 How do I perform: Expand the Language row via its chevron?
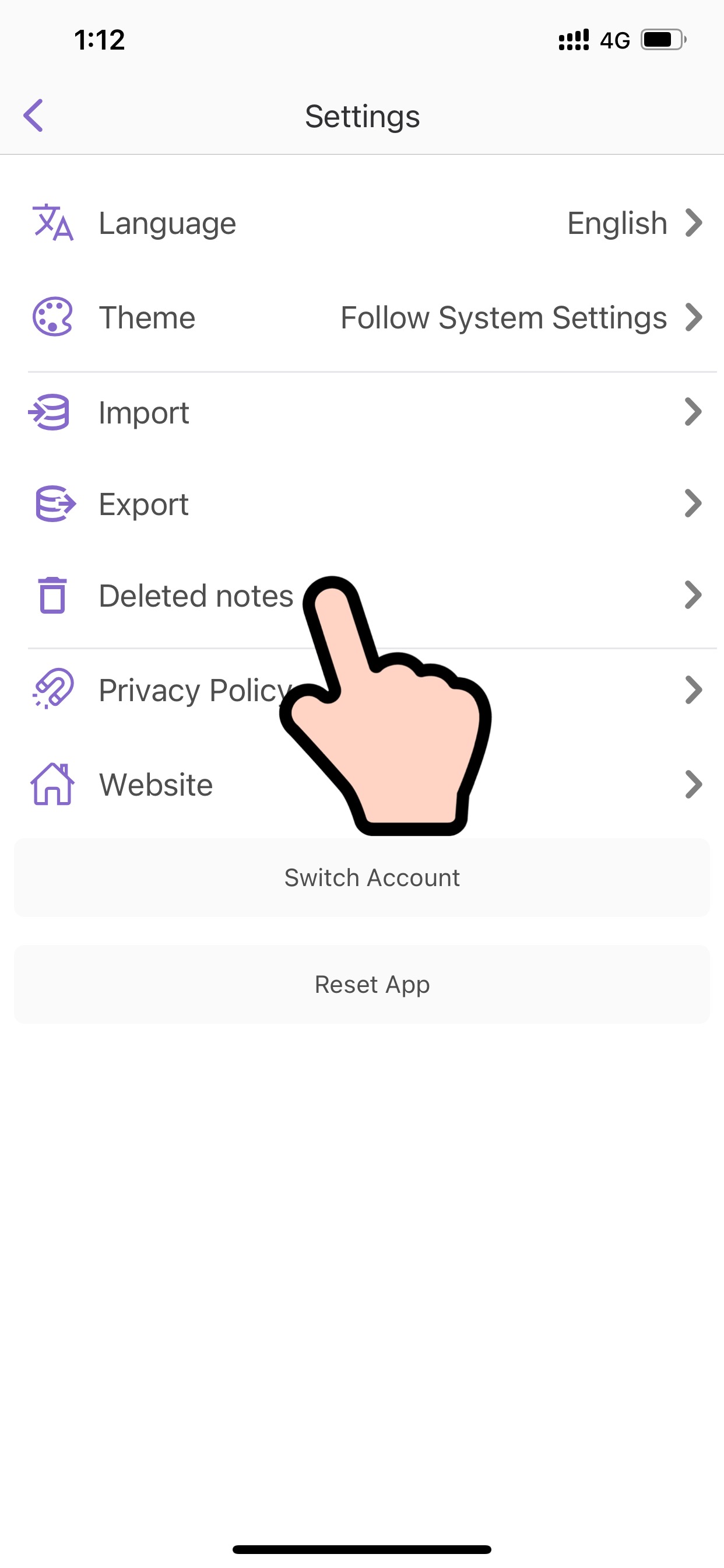tap(693, 223)
